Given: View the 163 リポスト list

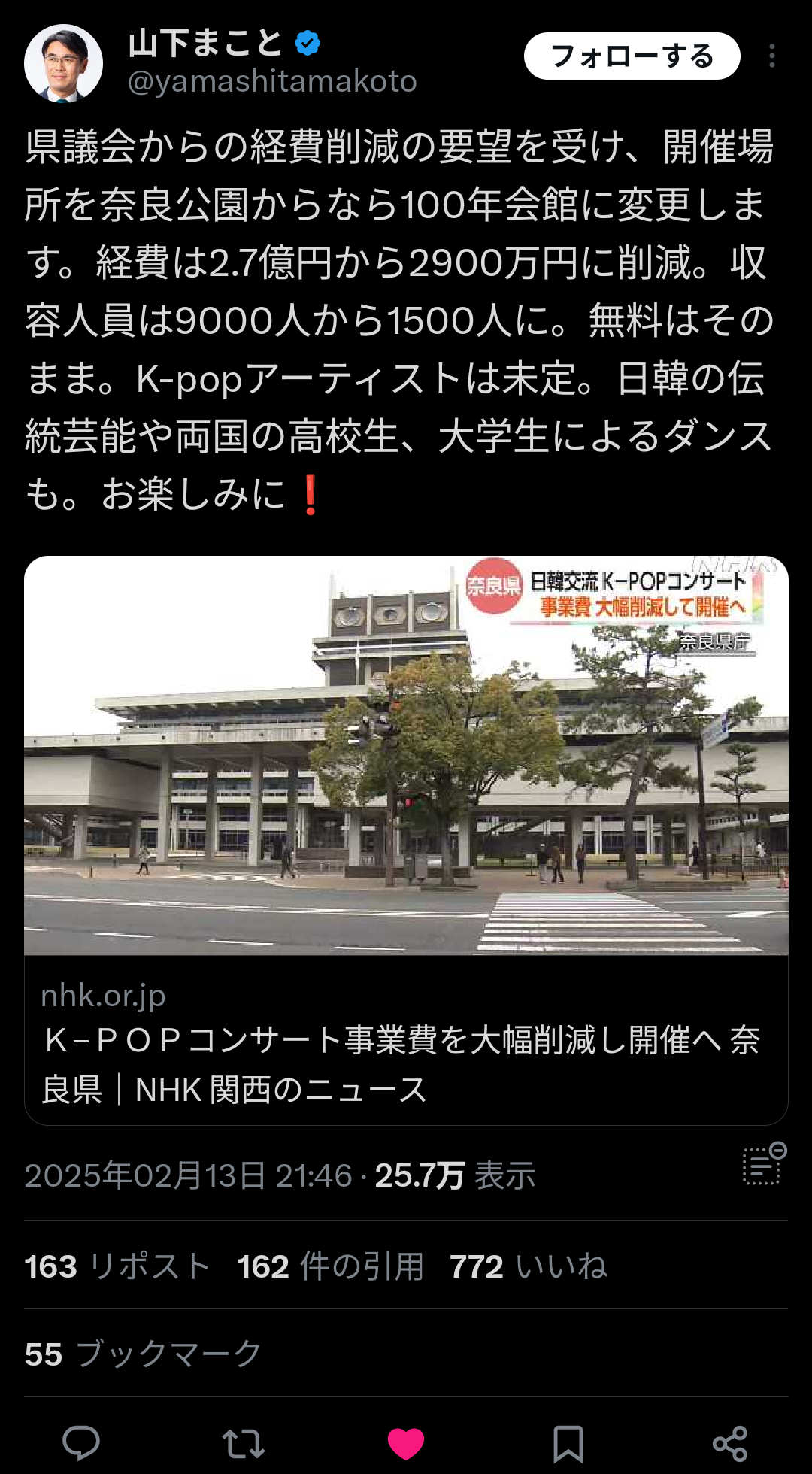Looking at the screenshot, I should point(117,1266).
